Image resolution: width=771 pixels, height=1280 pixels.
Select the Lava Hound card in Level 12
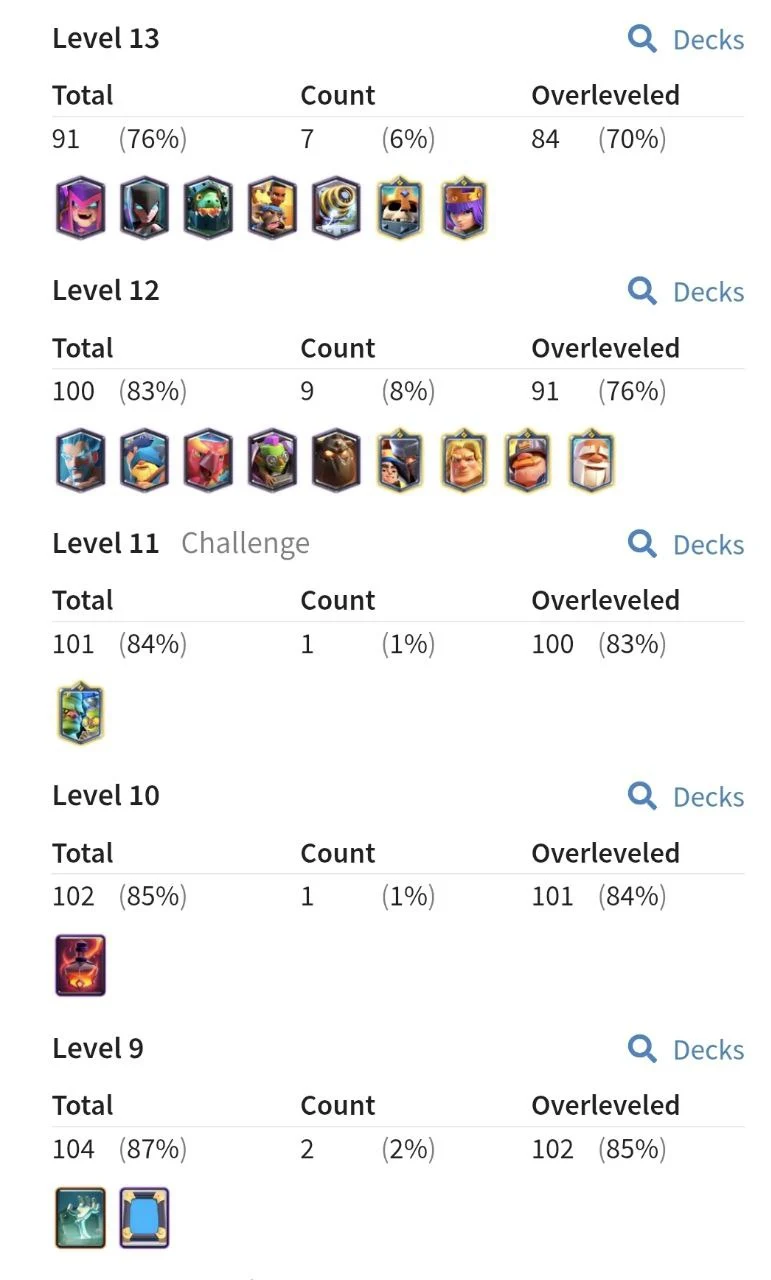[336, 461]
